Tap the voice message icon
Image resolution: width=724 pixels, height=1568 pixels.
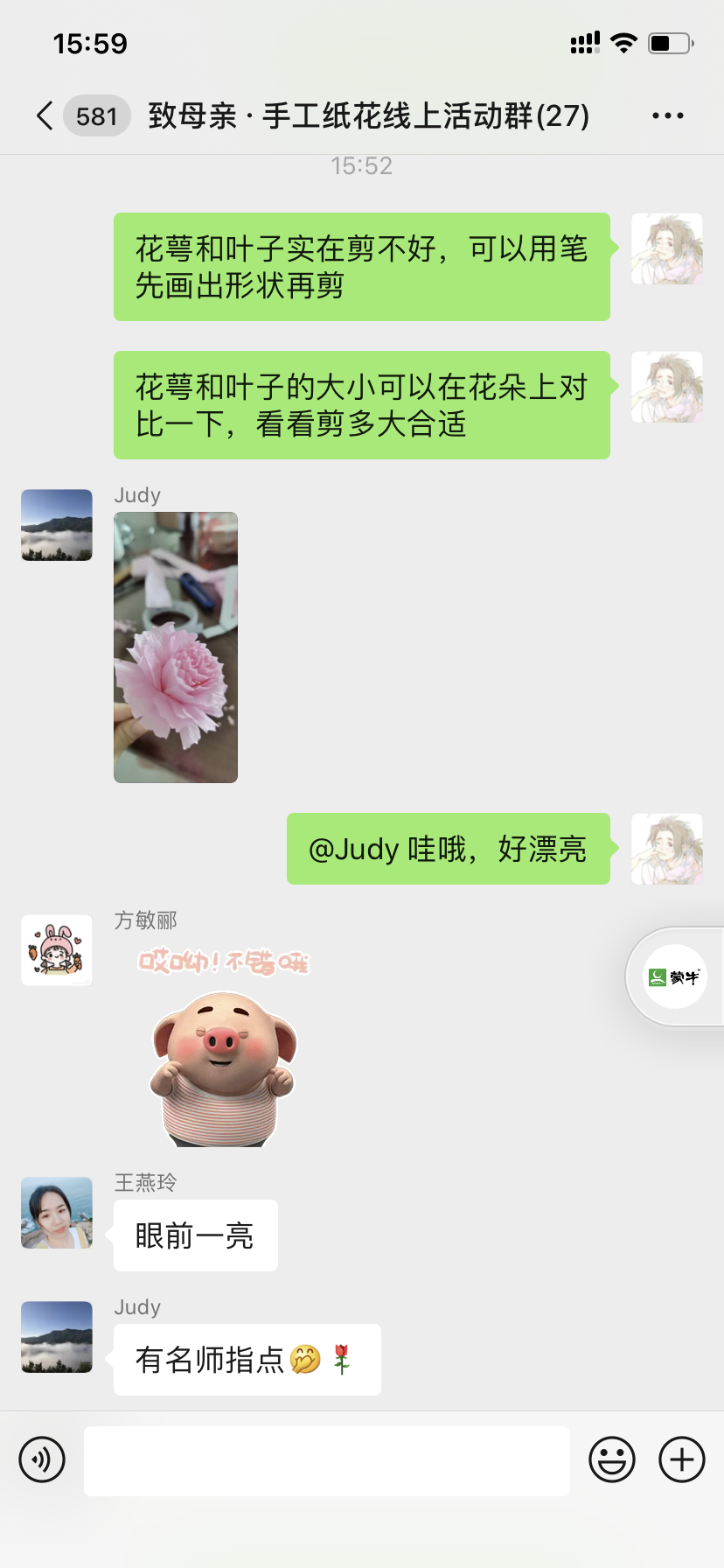point(42,1459)
